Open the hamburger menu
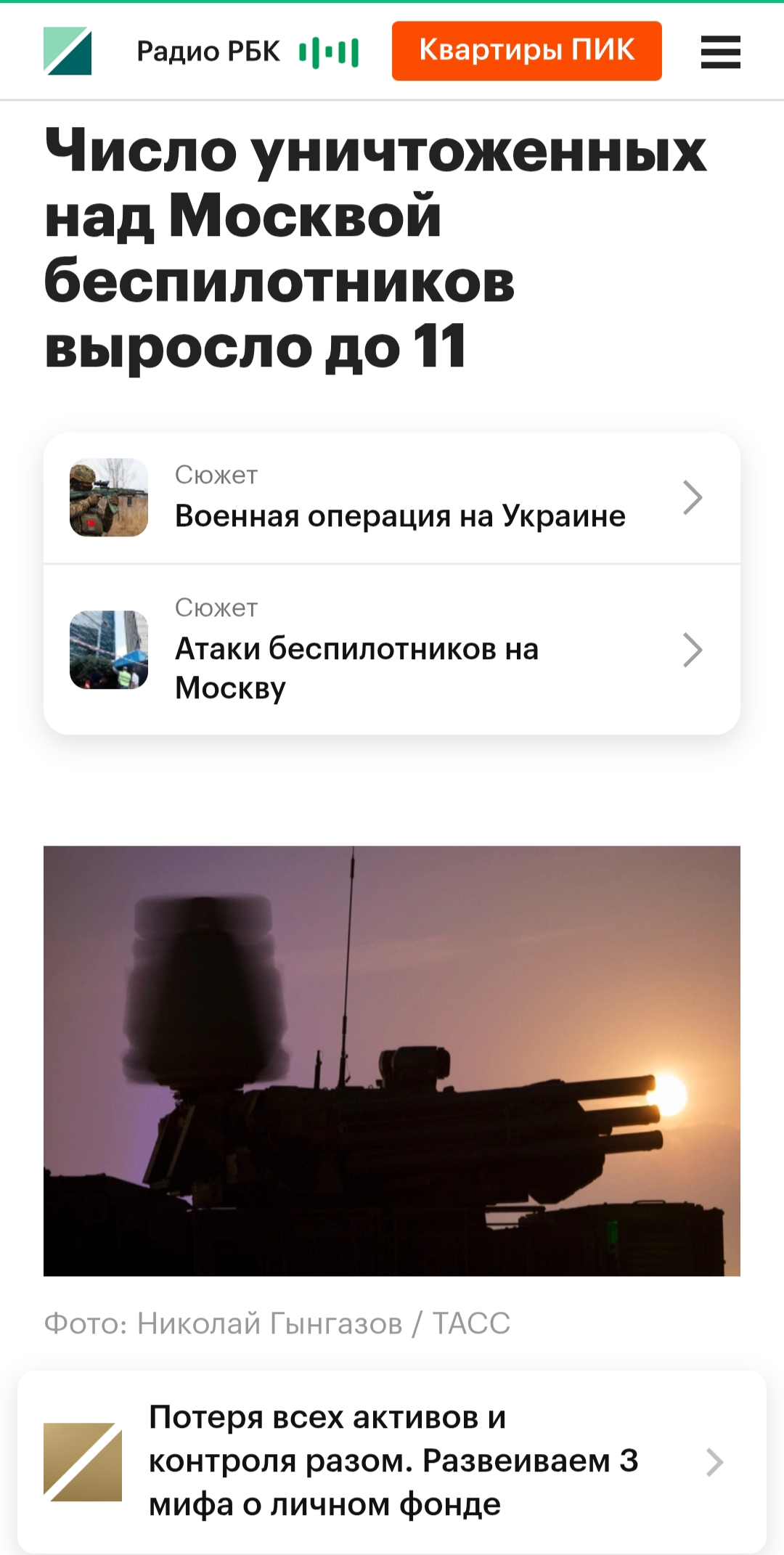Image resolution: width=784 pixels, height=1555 pixels. point(720,52)
